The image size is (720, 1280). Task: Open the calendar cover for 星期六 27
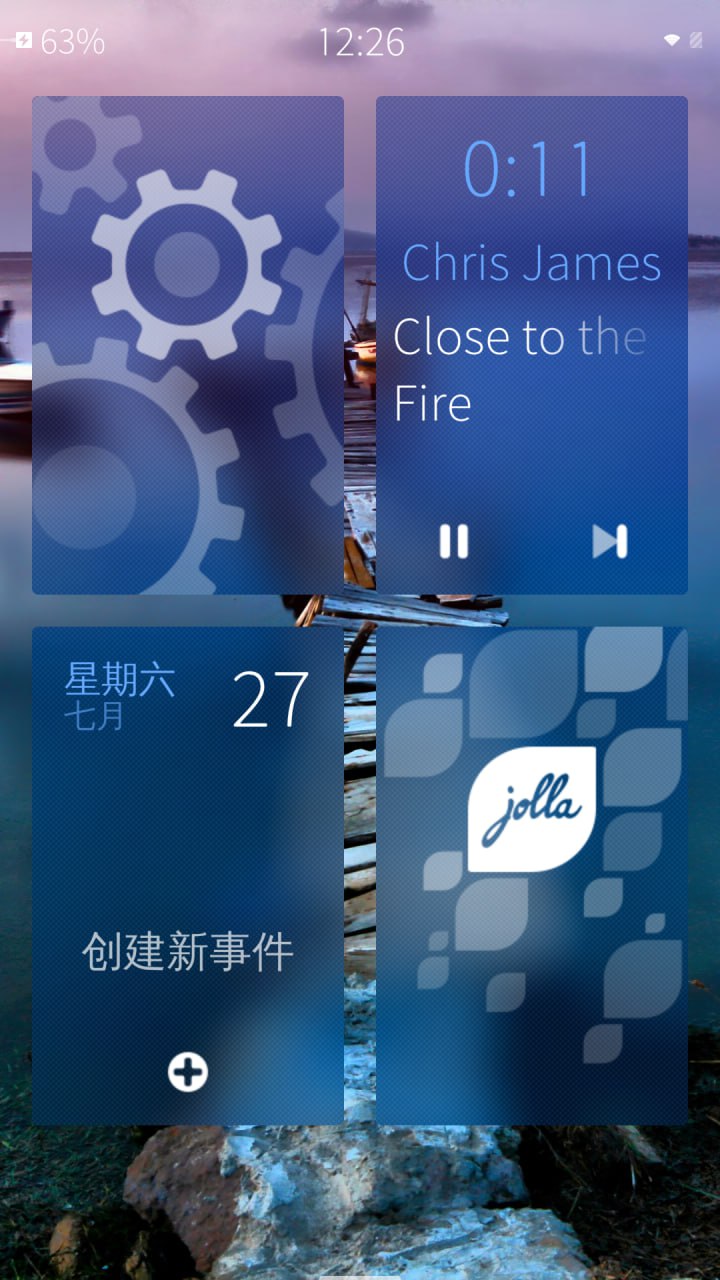pos(188,876)
